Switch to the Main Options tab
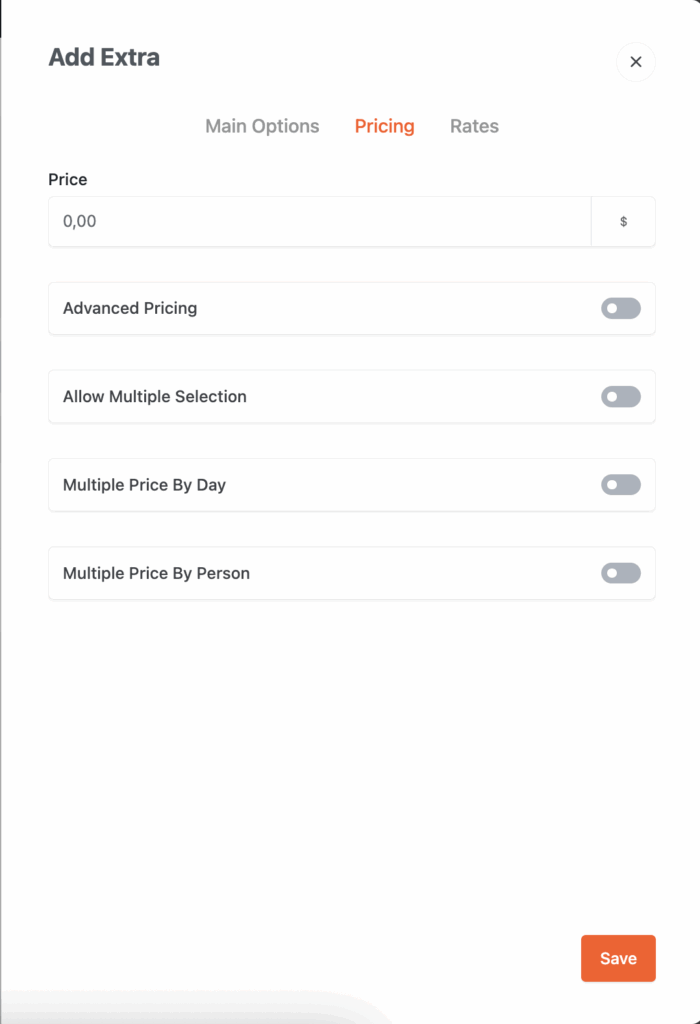 click(x=262, y=126)
